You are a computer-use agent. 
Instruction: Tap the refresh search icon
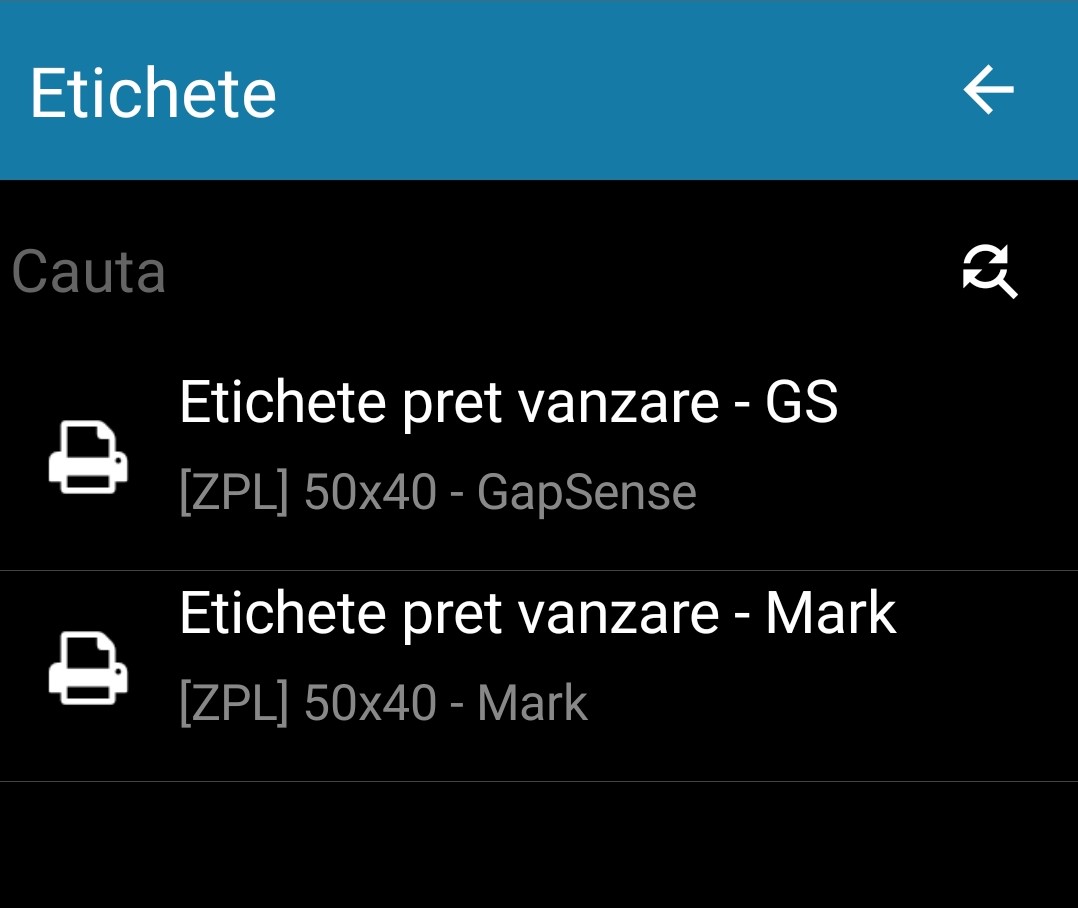click(989, 272)
